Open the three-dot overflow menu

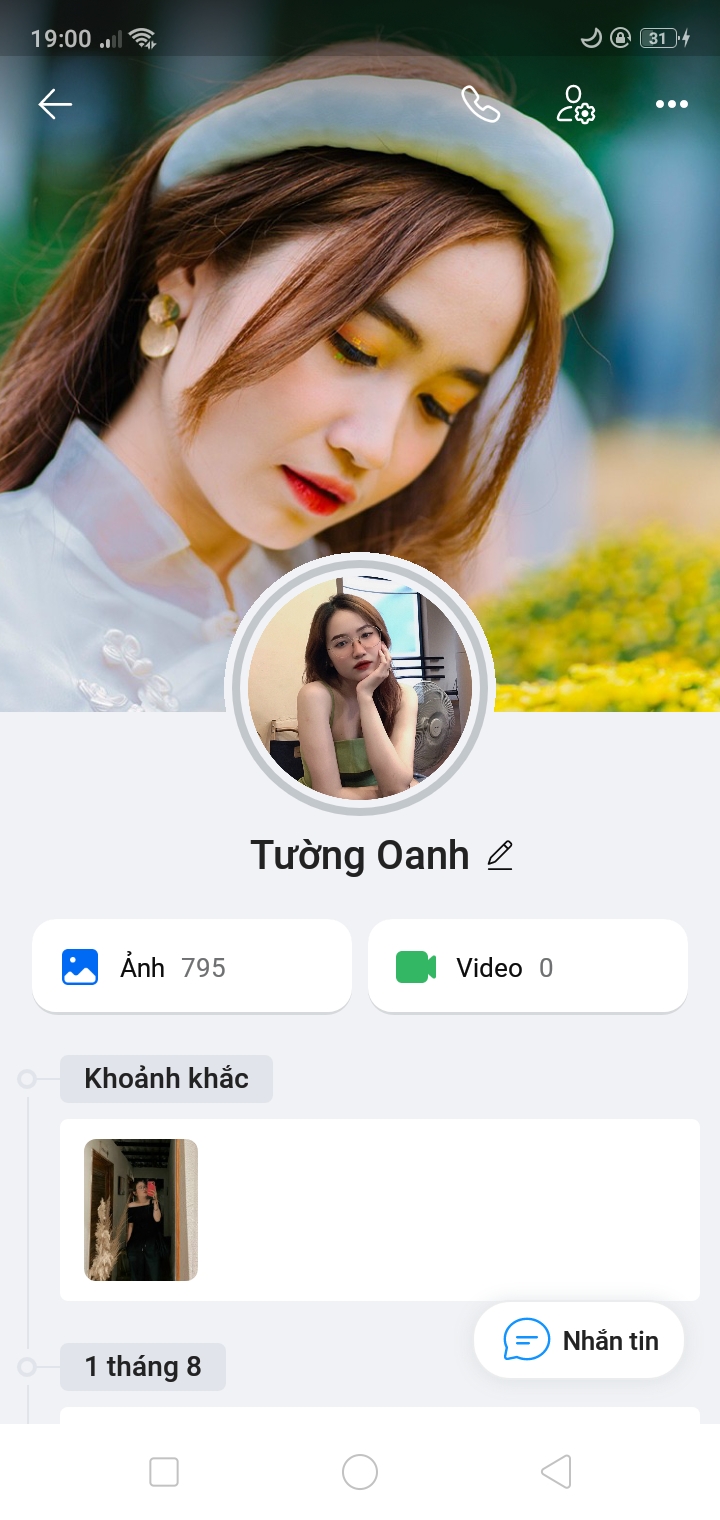tap(671, 104)
